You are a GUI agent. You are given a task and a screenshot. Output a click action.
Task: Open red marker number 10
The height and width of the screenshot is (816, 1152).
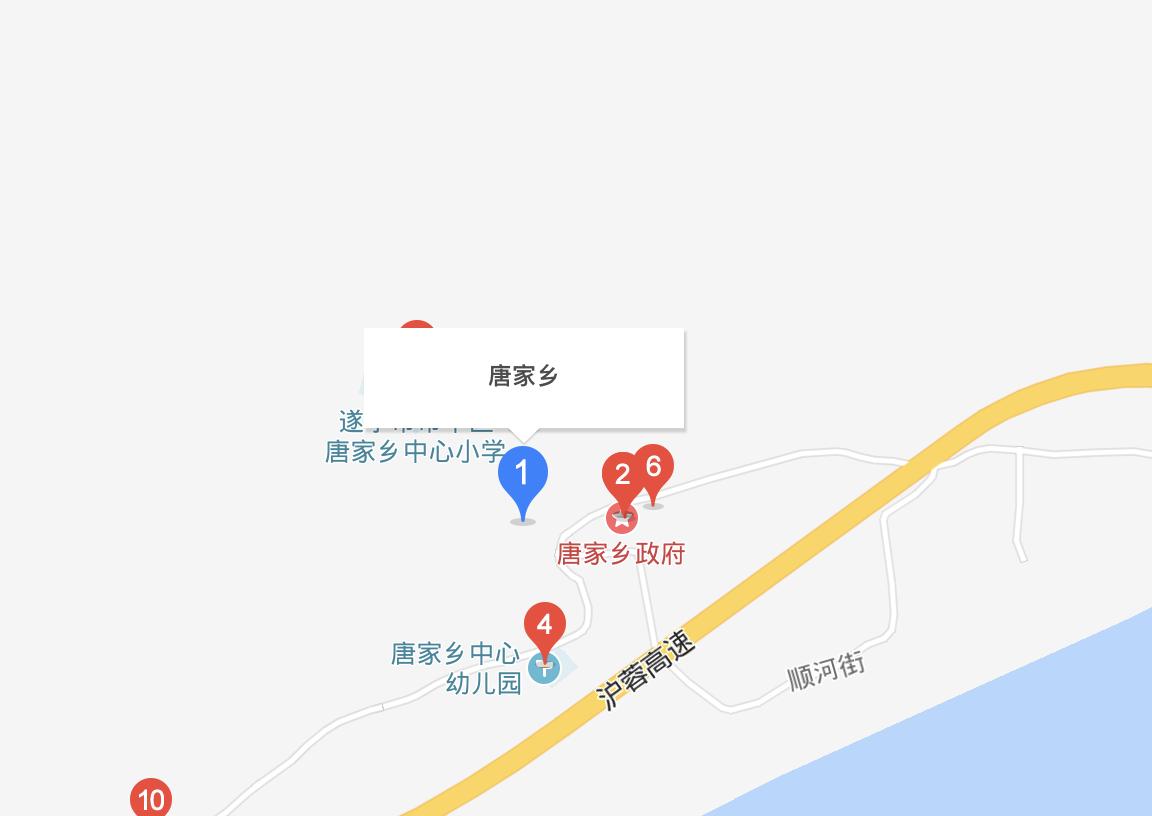151,798
